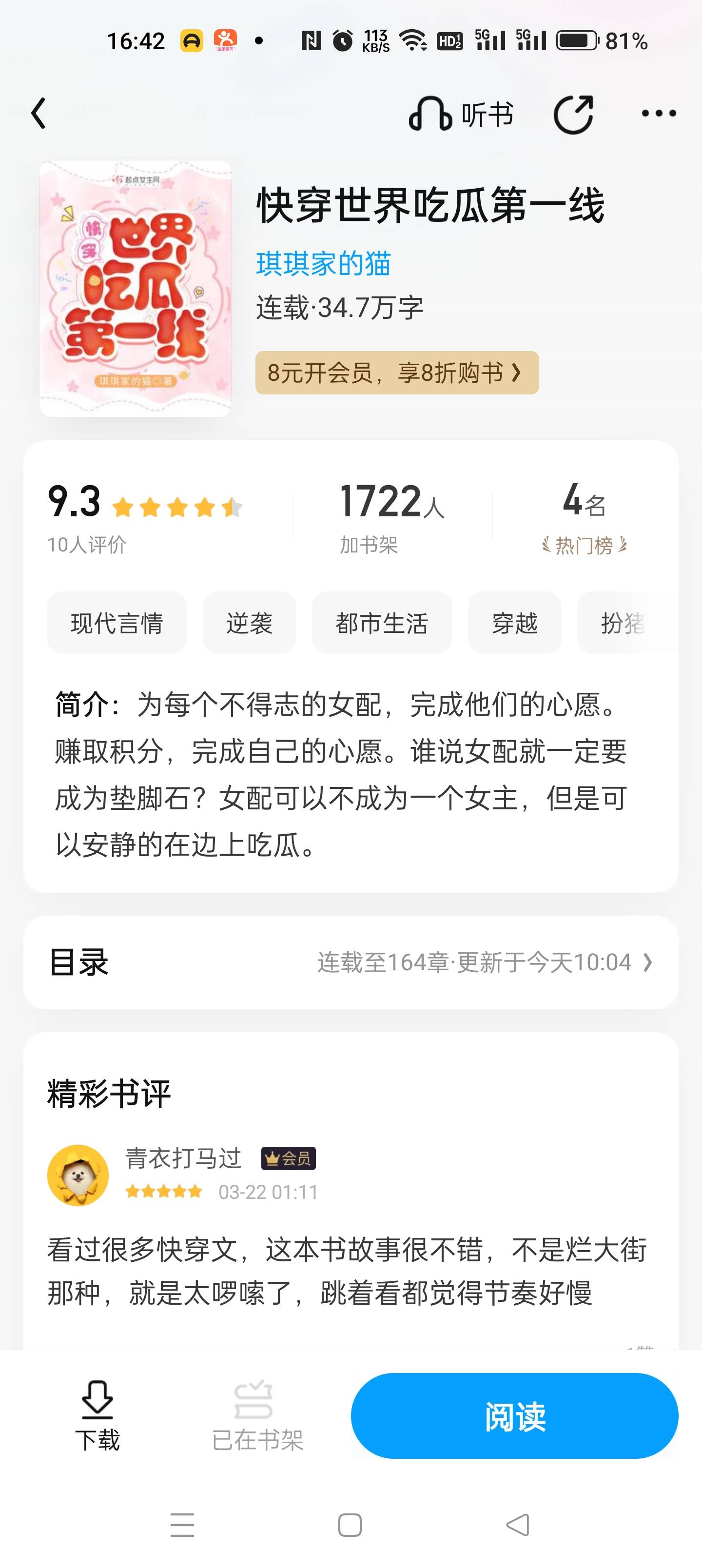Screen dimensions: 702x1568
Task: Select the 都市生活 tag
Action: click(382, 623)
